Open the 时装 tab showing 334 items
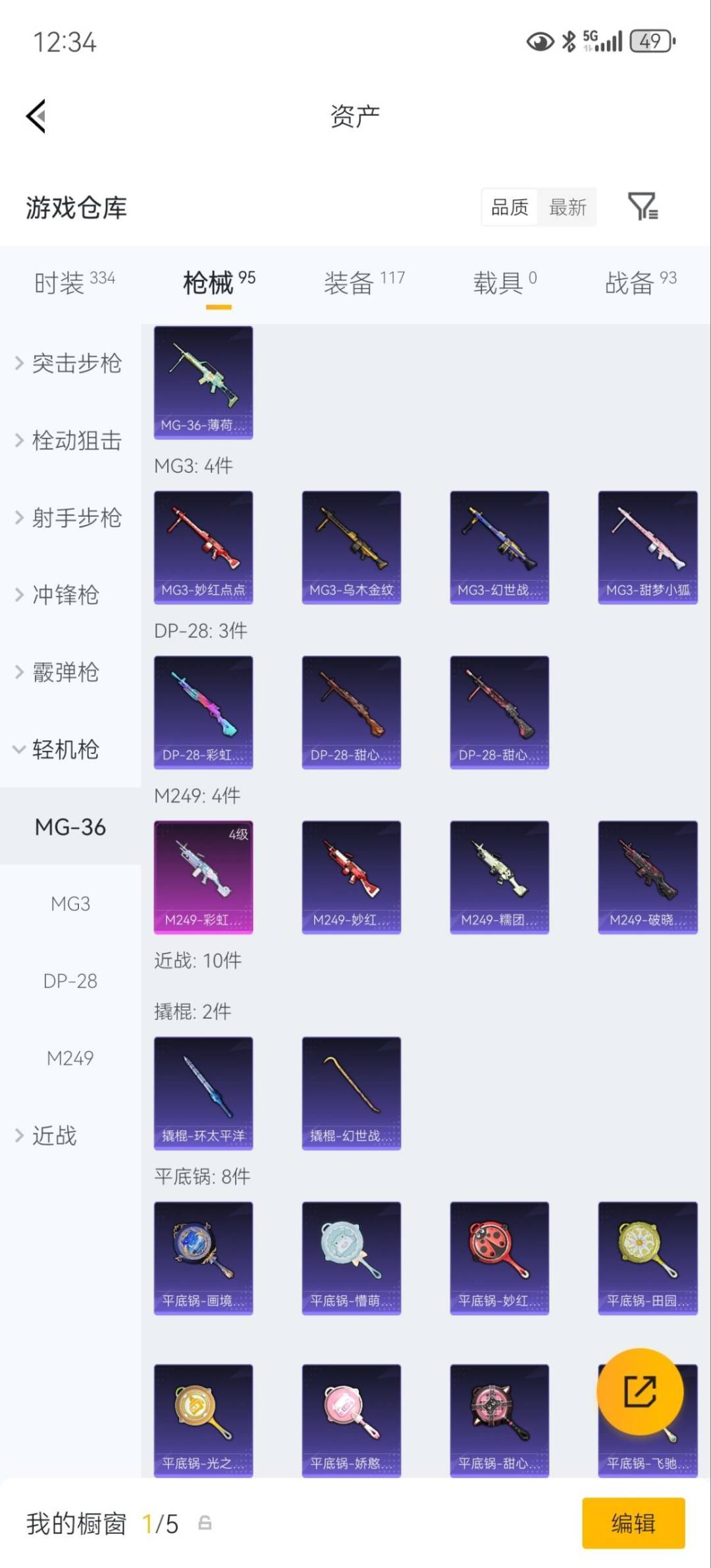The width and height of the screenshot is (711, 1568). [64, 280]
